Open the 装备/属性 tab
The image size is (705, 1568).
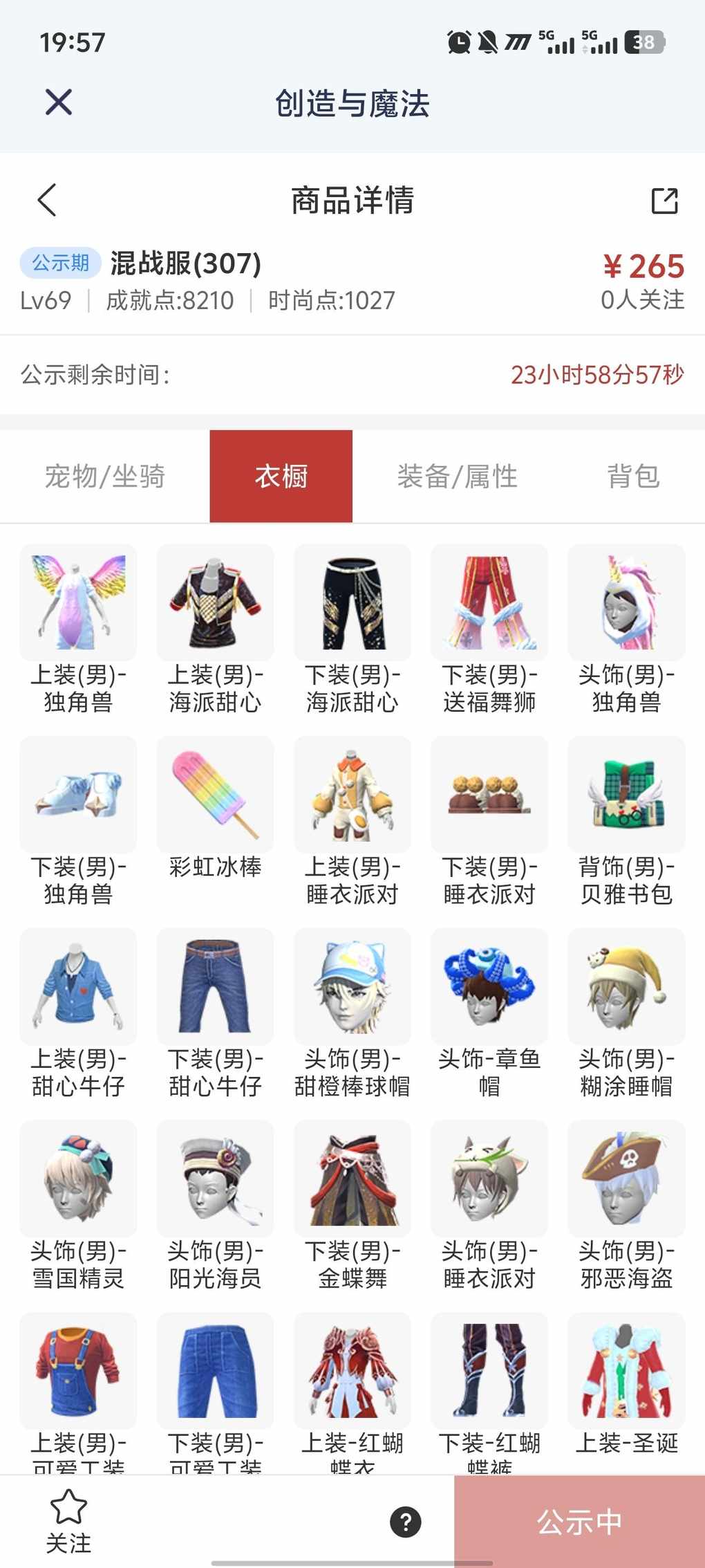point(457,477)
